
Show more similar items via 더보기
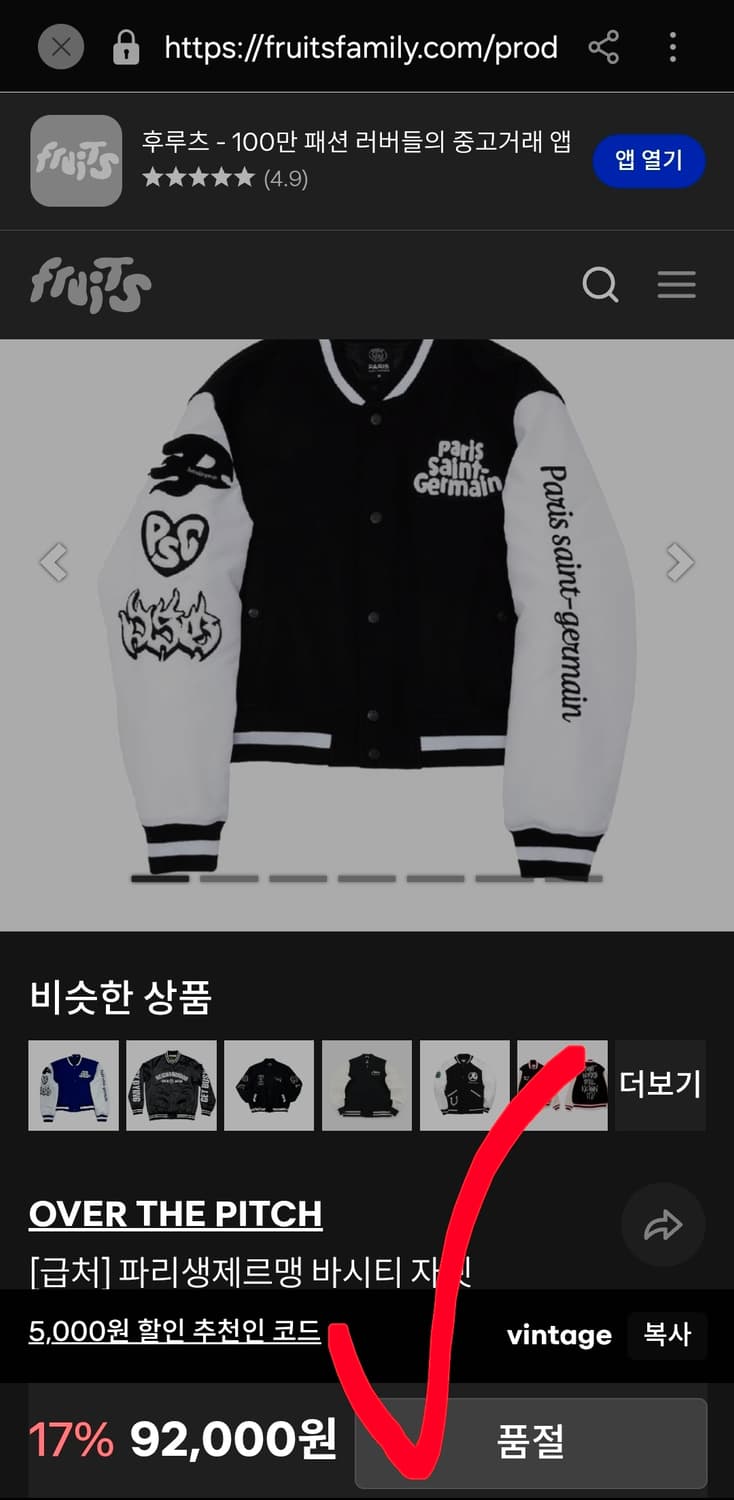coord(660,1083)
